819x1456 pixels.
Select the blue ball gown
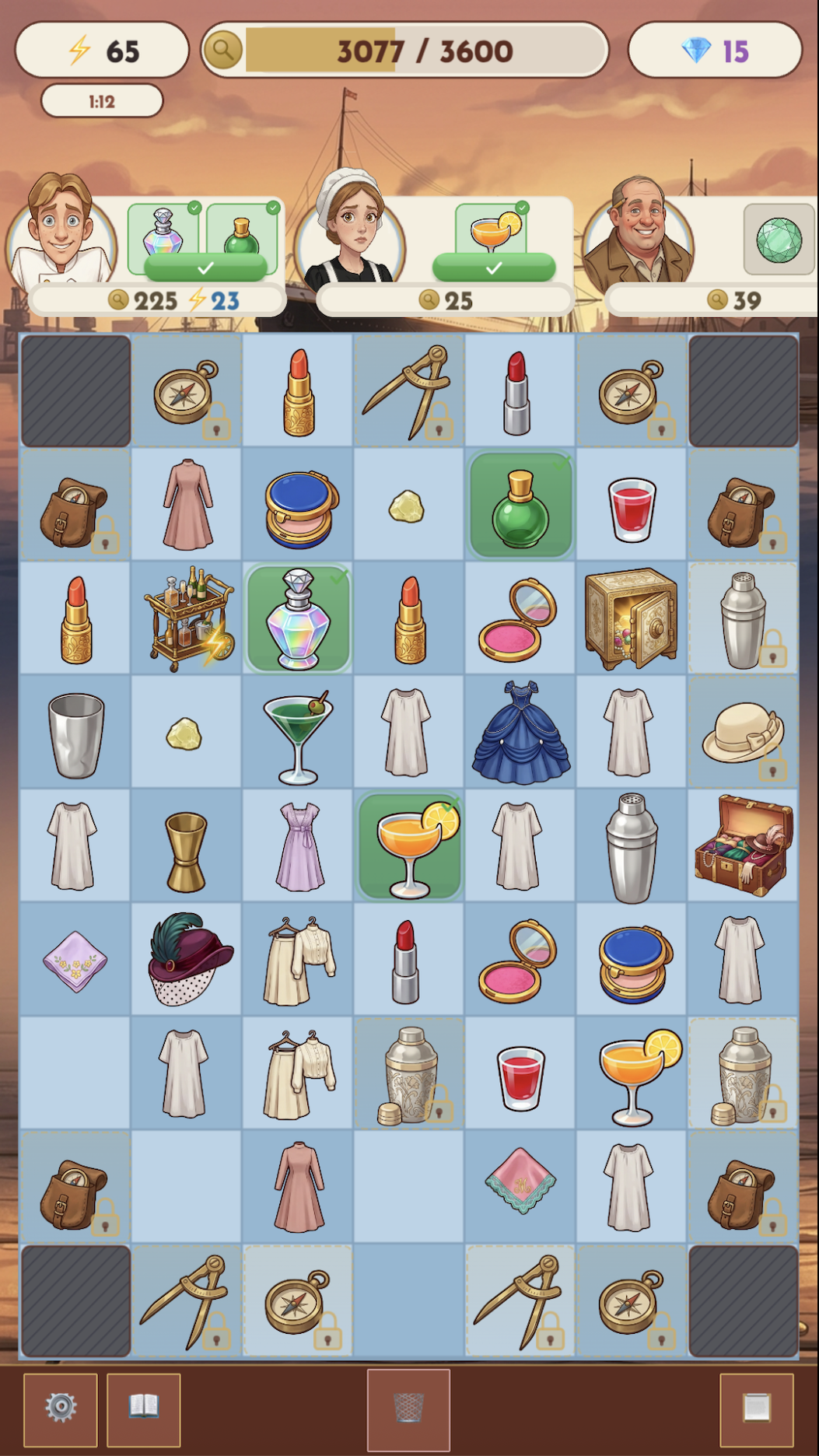click(x=520, y=732)
